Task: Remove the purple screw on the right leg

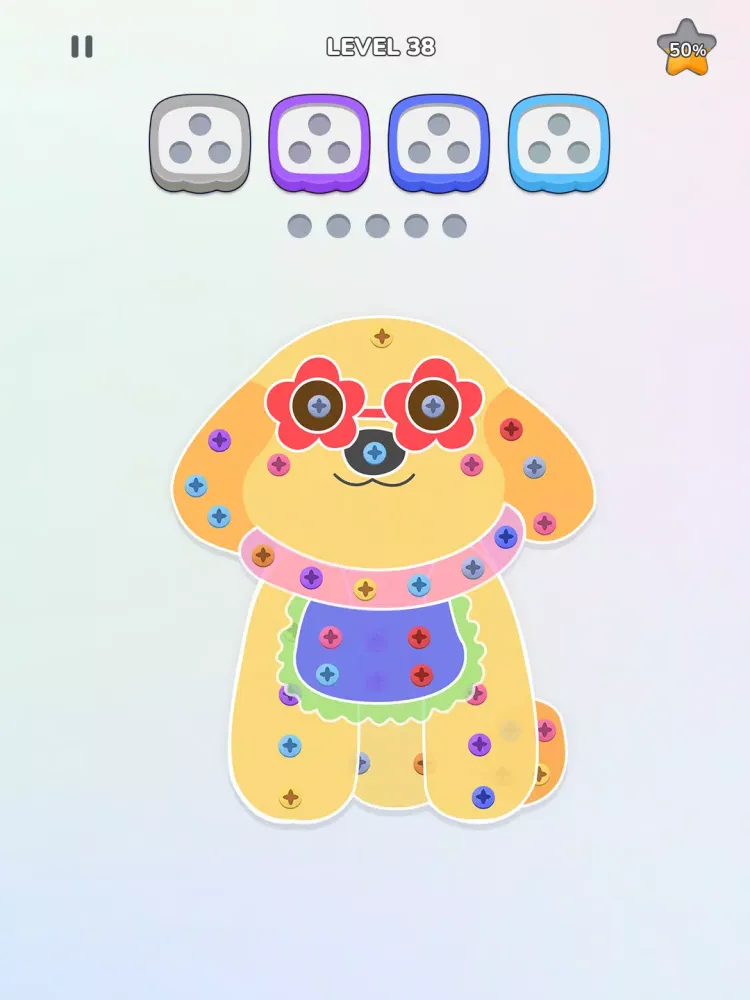Action: click(480, 744)
